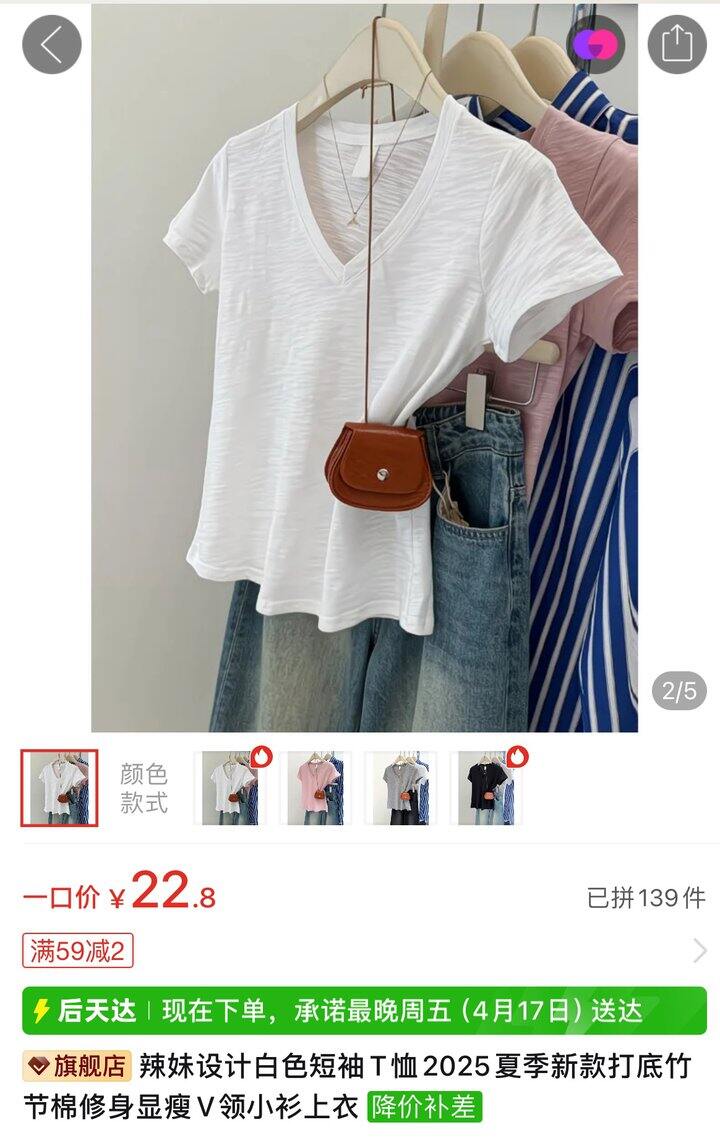Image resolution: width=720 pixels, height=1138 pixels.
Task: Select the black T-shirt color option
Action: pos(486,788)
